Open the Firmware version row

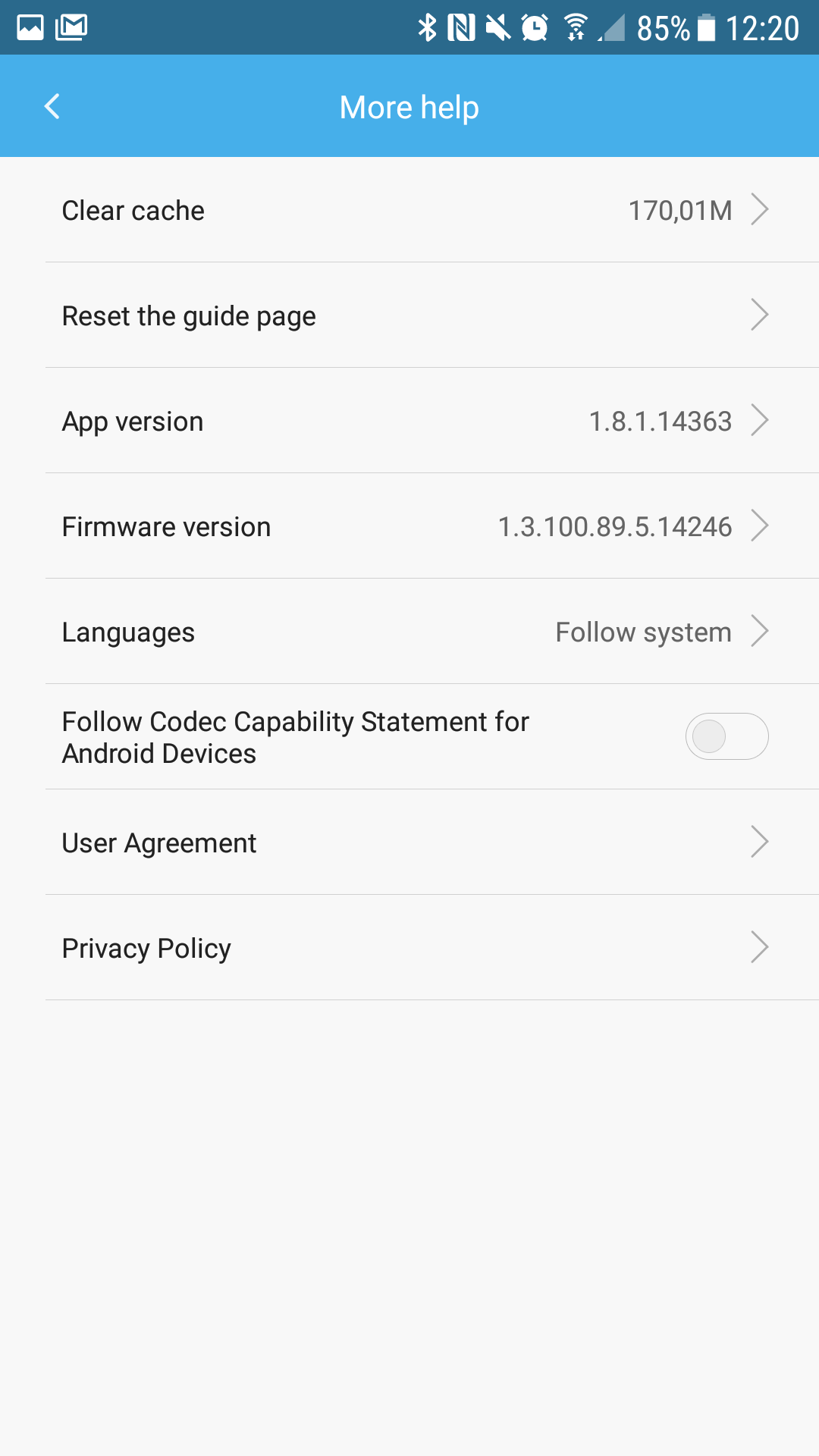409,526
